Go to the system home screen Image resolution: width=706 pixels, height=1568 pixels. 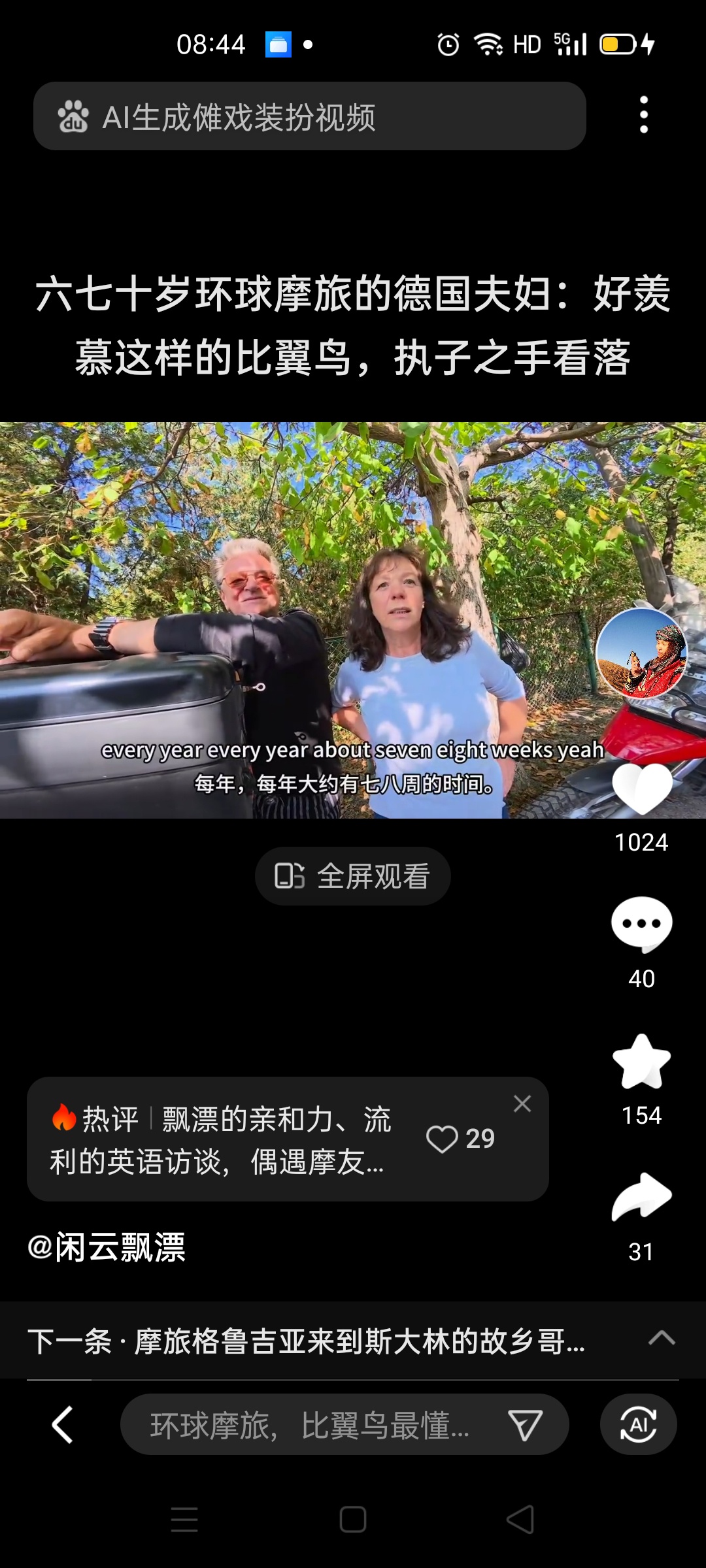[x=353, y=1519]
